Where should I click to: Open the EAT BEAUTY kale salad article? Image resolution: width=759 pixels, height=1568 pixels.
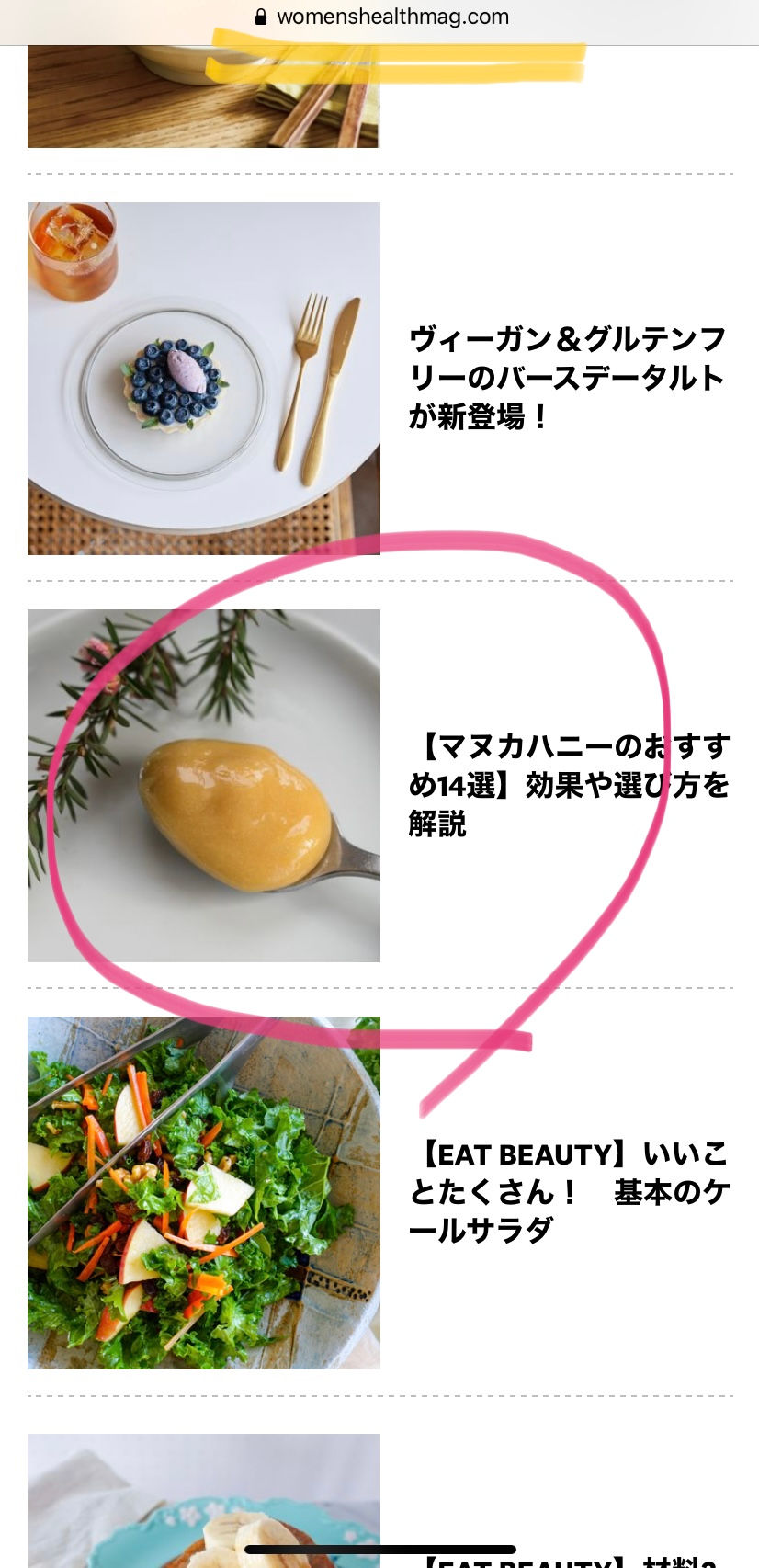[x=568, y=1192]
